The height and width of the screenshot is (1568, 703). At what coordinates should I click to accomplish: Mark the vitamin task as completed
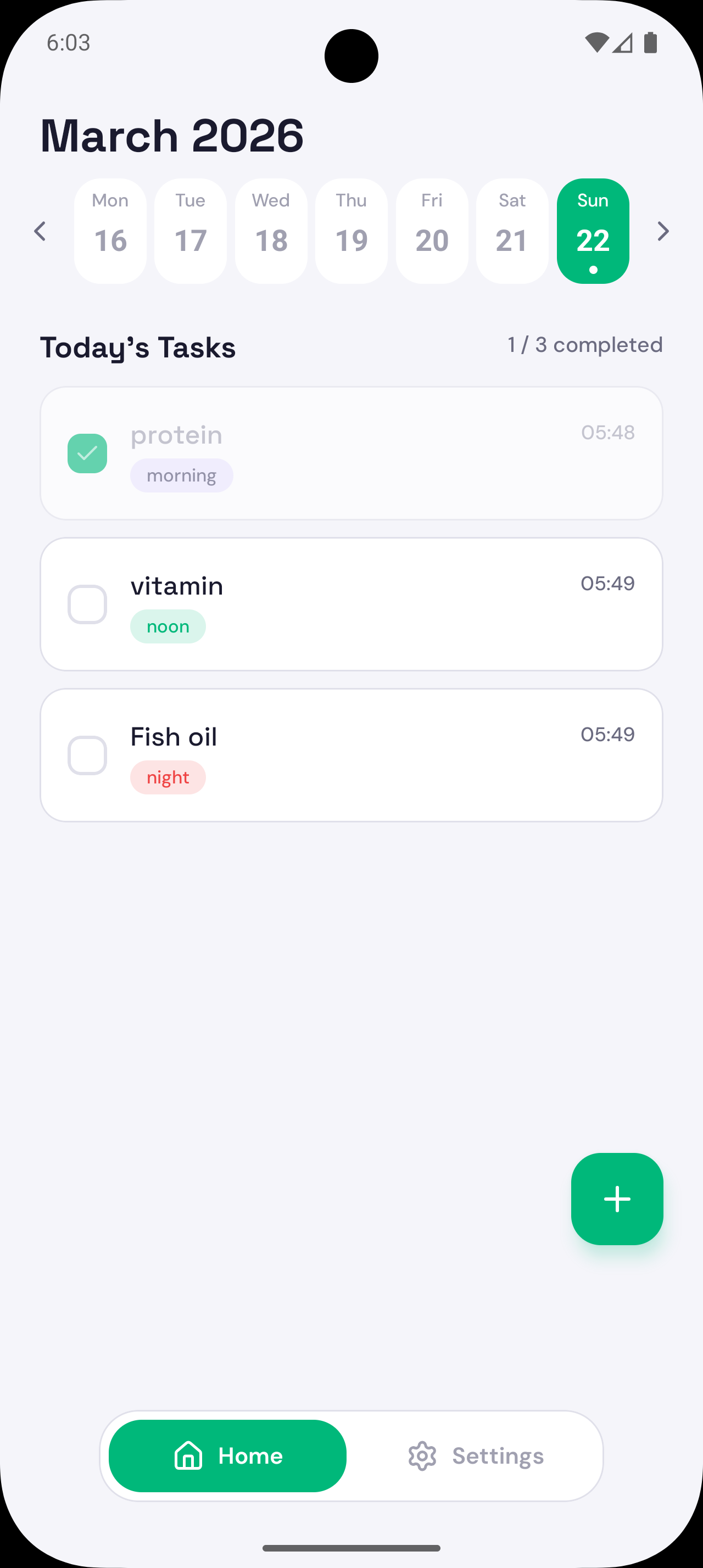point(87,604)
